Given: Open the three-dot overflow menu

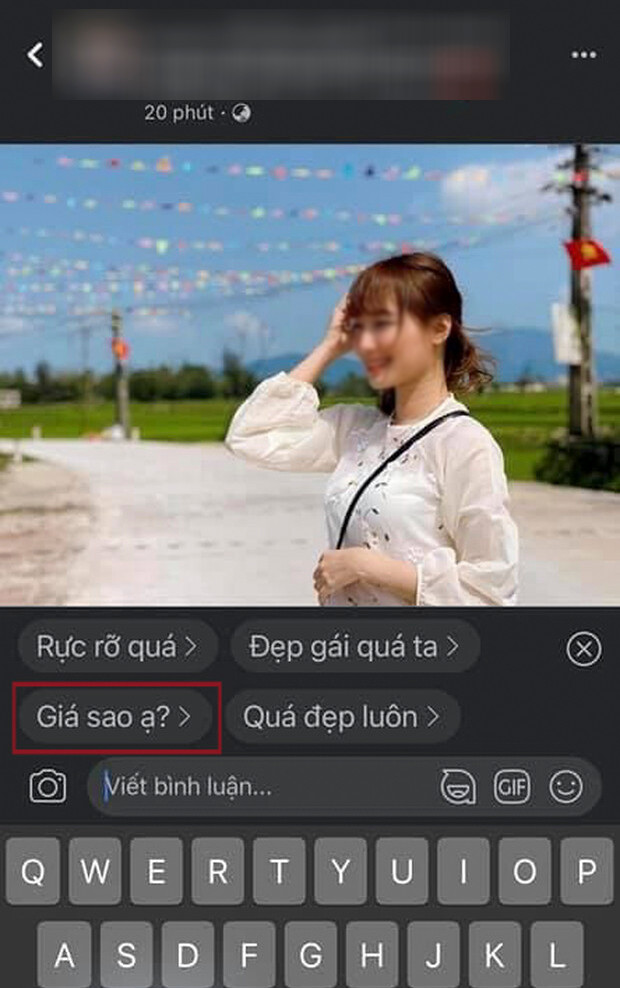Looking at the screenshot, I should 584,55.
